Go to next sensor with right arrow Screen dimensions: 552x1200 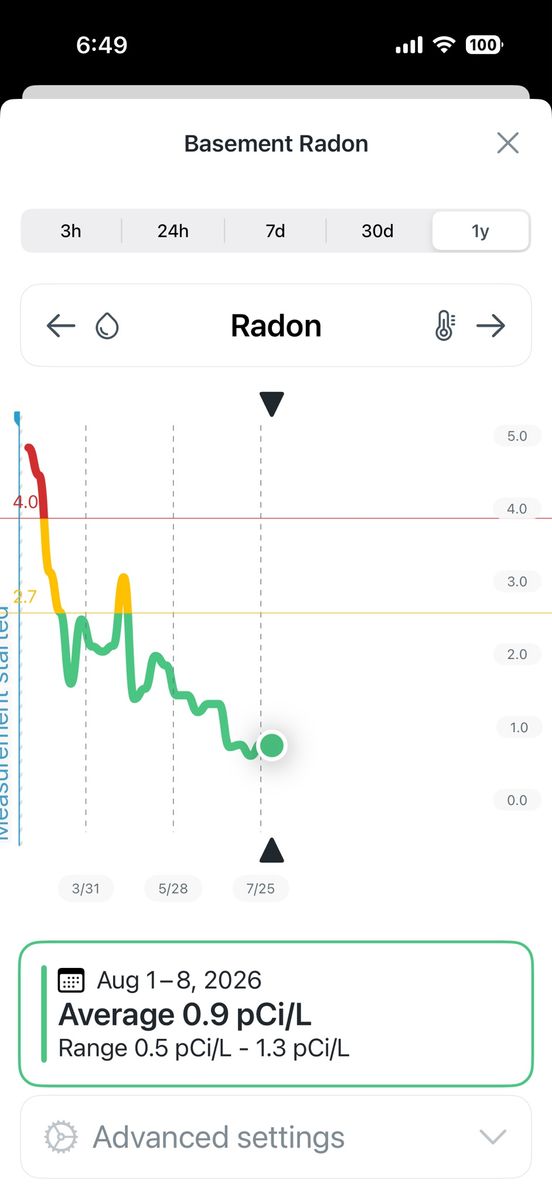click(490, 326)
